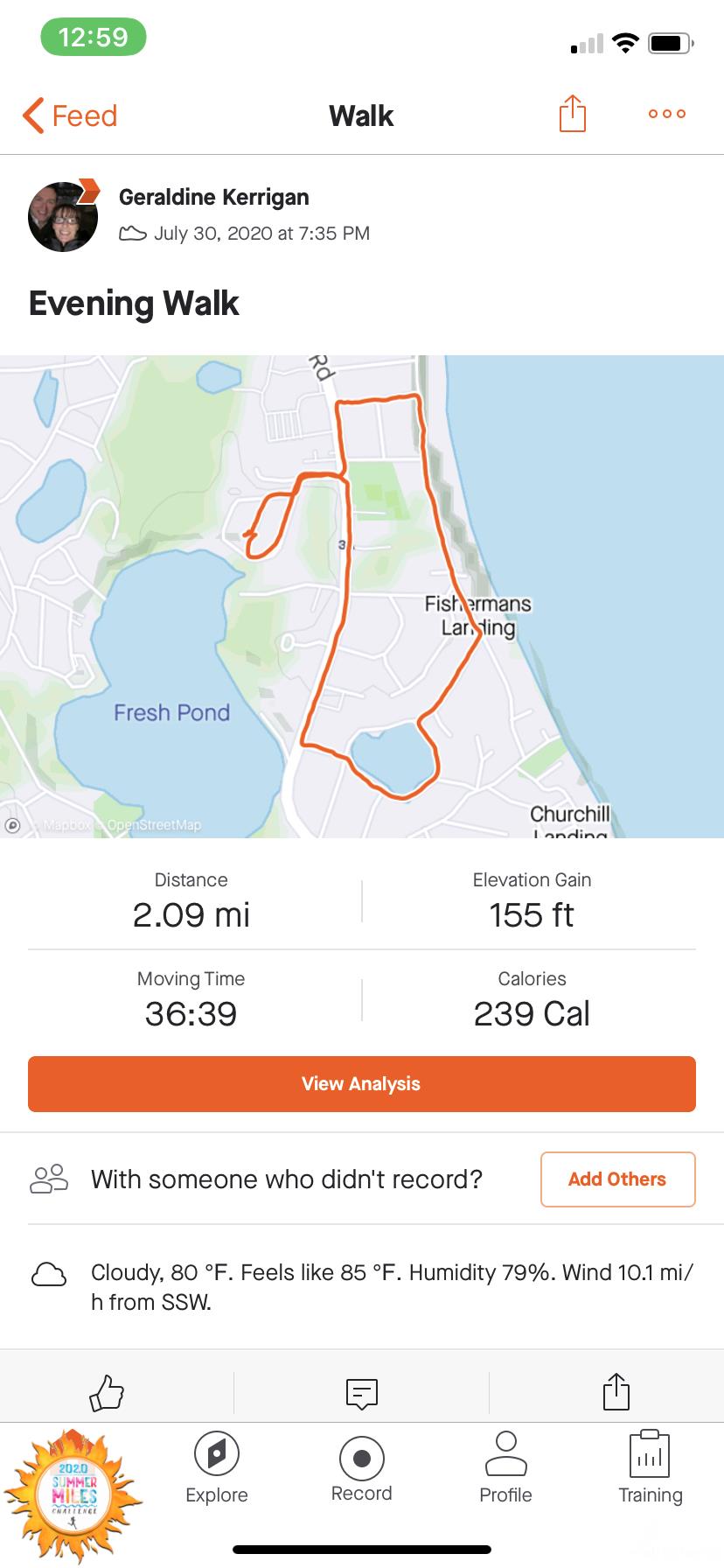Open the three-dot overflow menu
The height and width of the screenshot is (1568, 724).
tap(667, 114)
